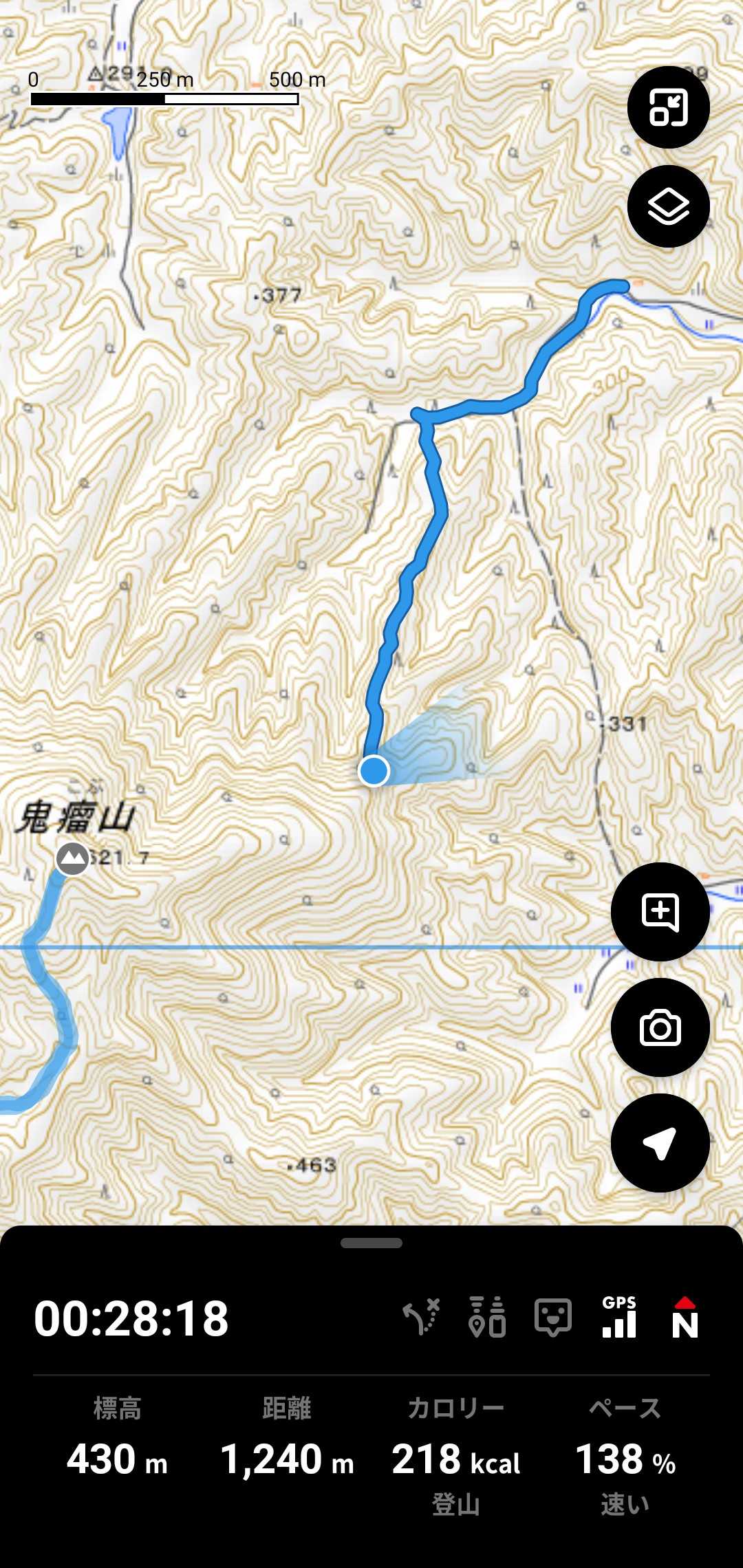The width and height of the screenshot is (743, 1568).
Task: Open the camera to take a photo
Action: (x=660, y=1027)
